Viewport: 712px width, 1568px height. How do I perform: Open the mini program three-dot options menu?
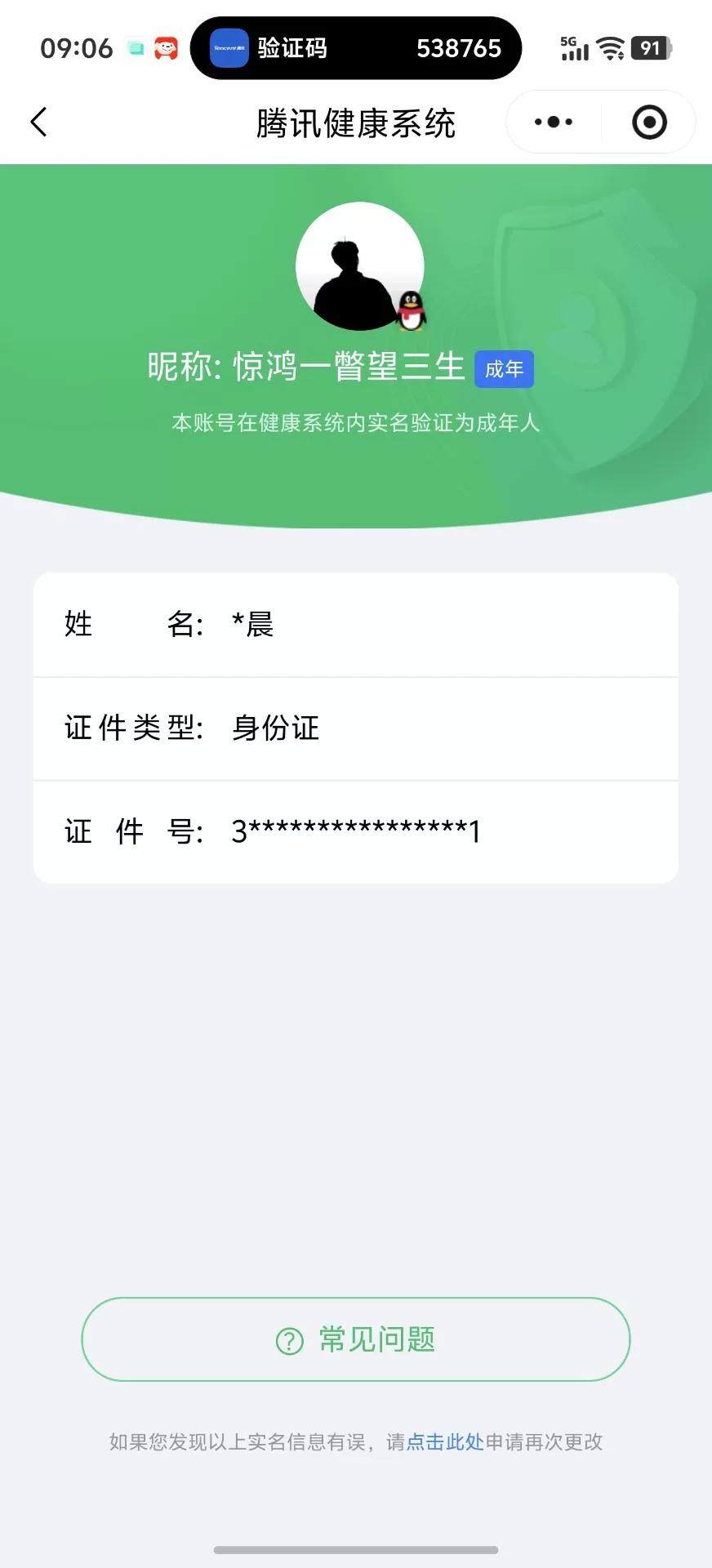[551, 121]
